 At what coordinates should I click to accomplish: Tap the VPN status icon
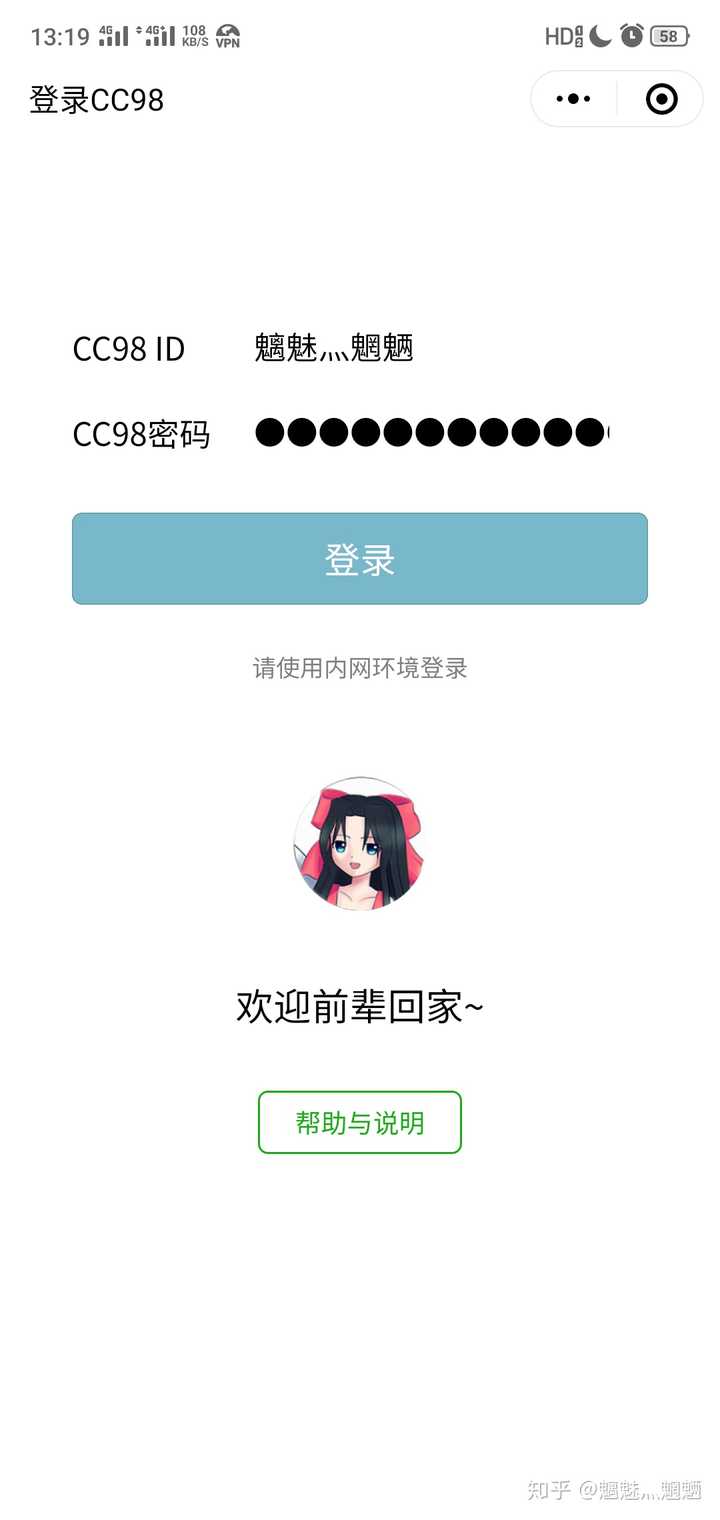[226, 37]
